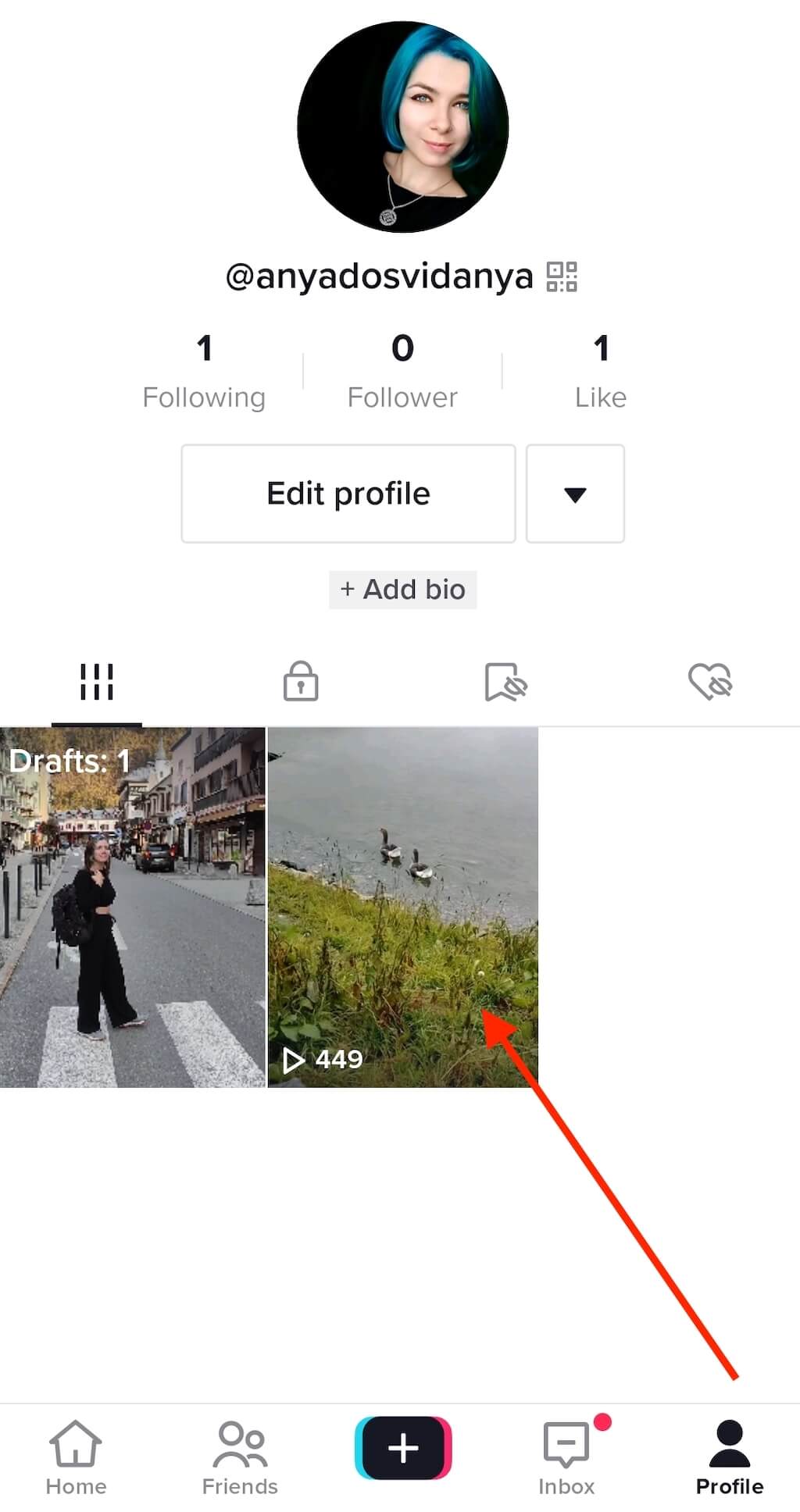View the Like count details

pyautogui.click(x=600, y=371)
